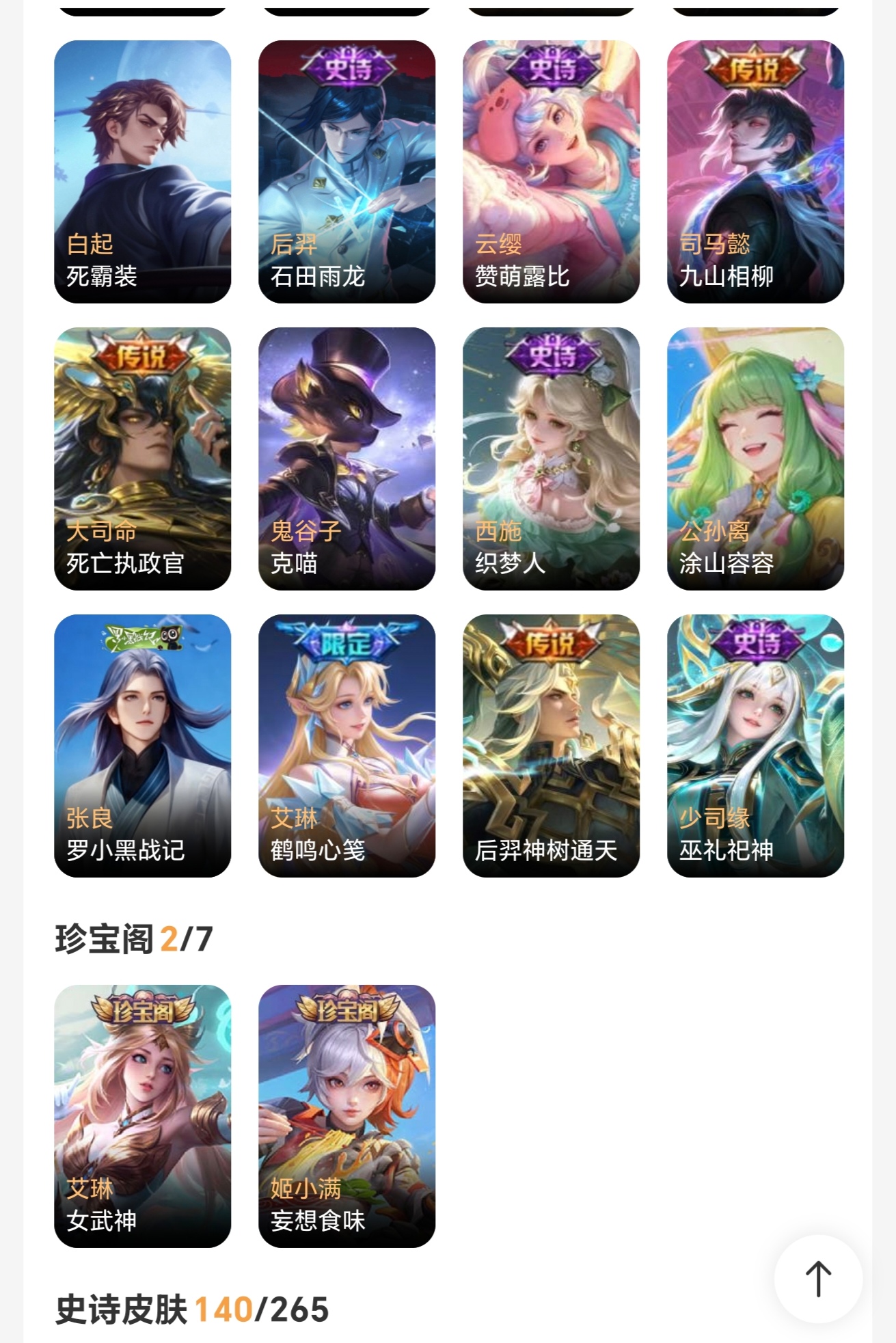This screenshot has width=896, height=1343.
Task: View the 云缨 赞萌露比 skin card
Action: point(551,172)
